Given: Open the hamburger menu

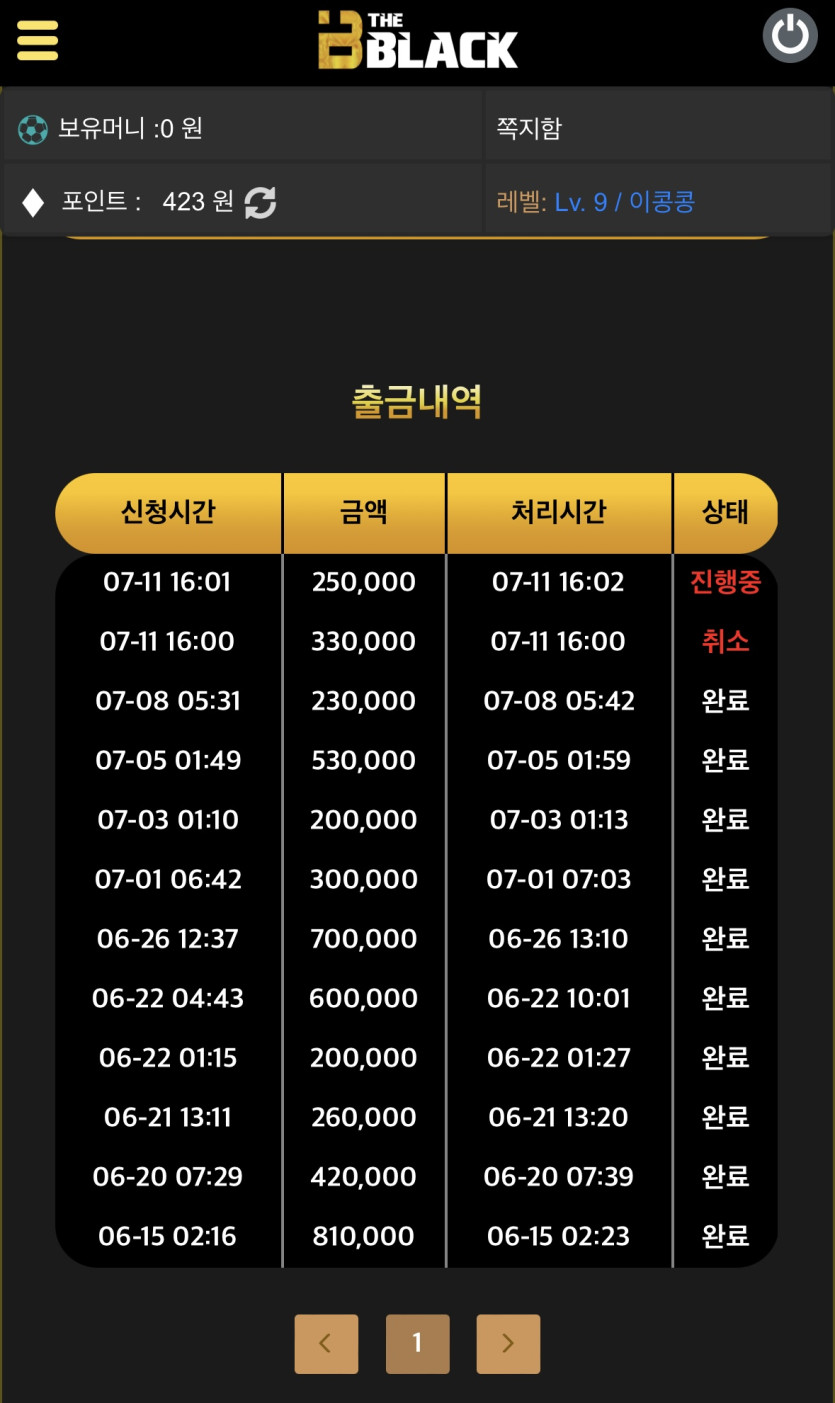Looking at the screenshot, I should [38, 40].
